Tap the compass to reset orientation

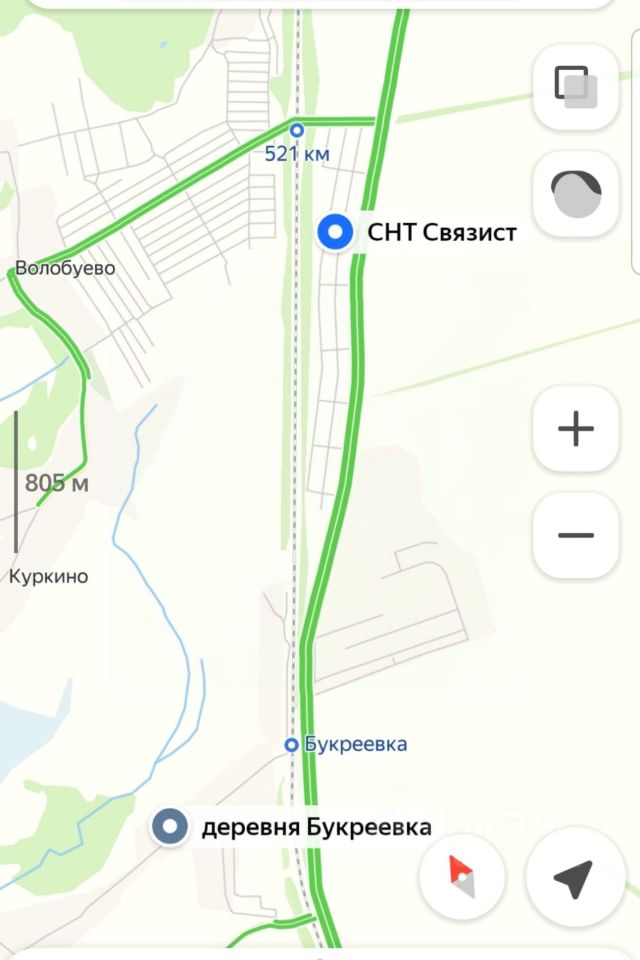click(462, 877)
